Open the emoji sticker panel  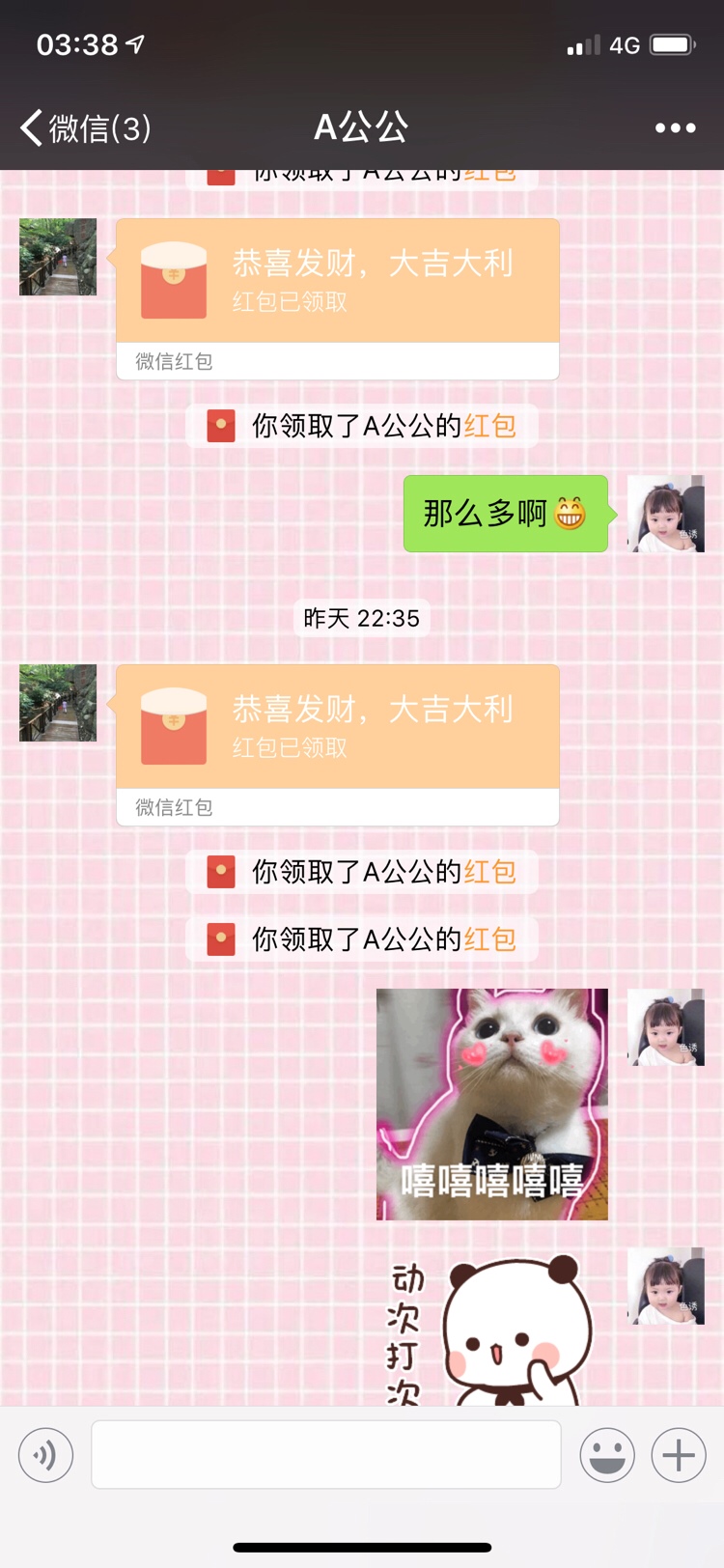[x=607, y=1455]
